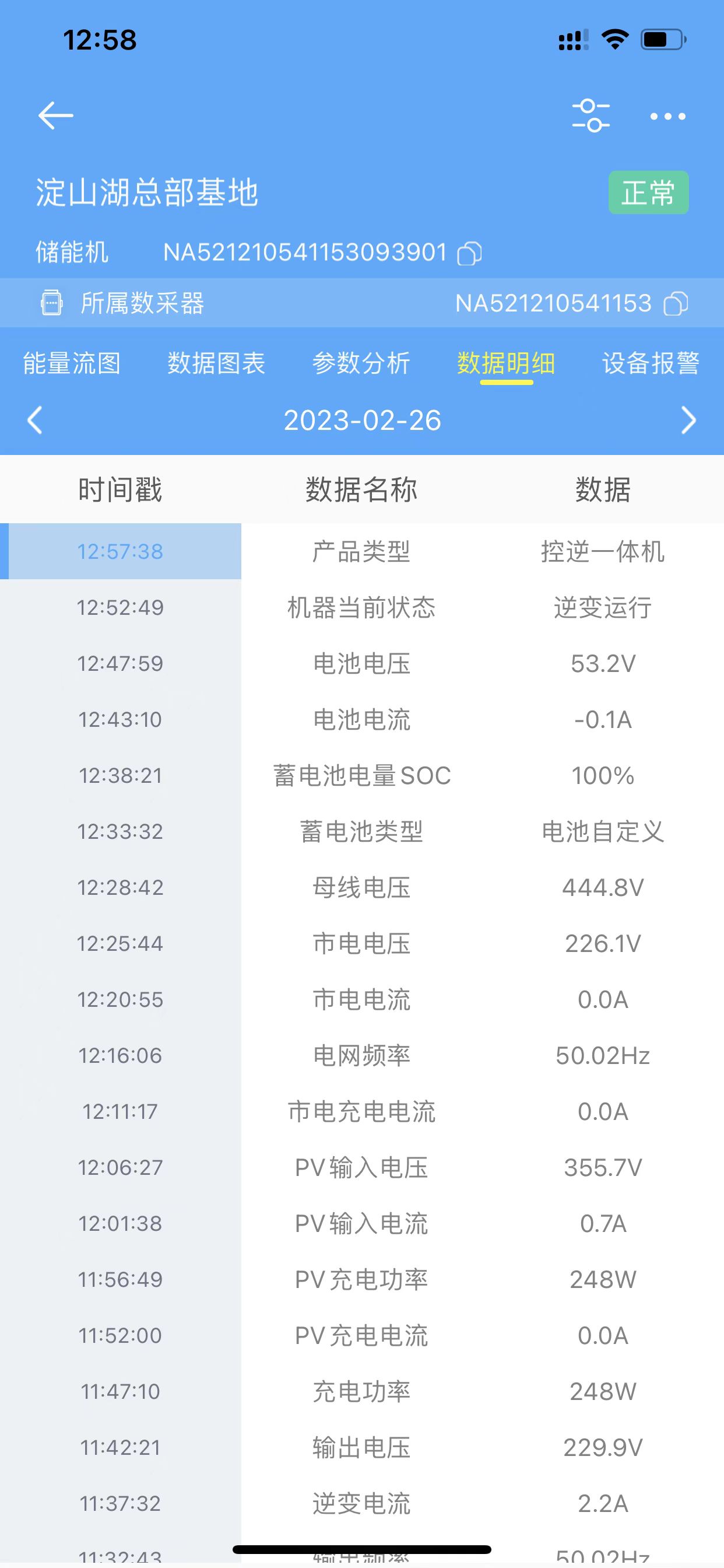Screen dimensions: 724x1568
Task: Select the 12:47:59 timestamp
Action: point(121,663)
